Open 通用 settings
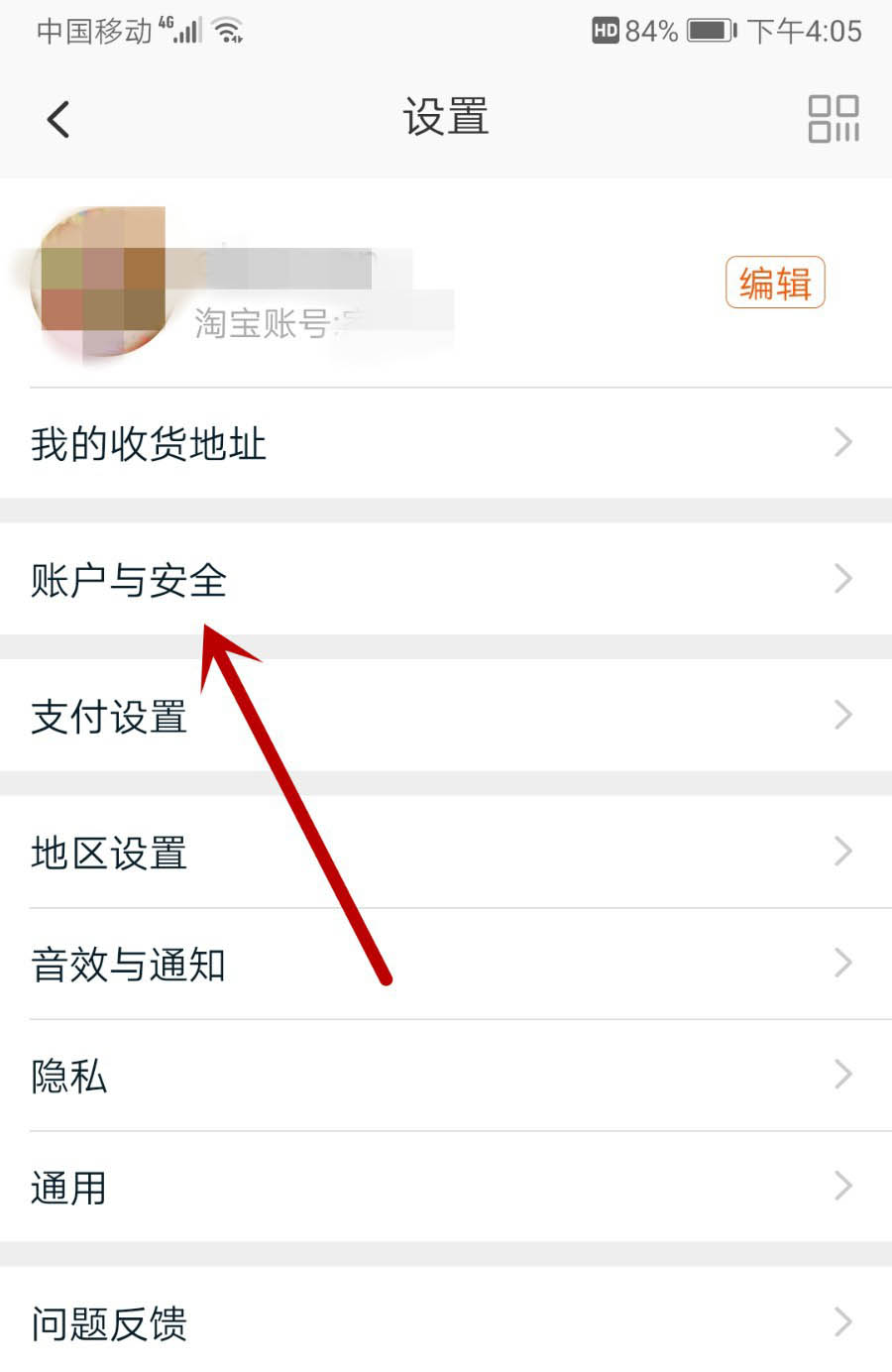 [446, 1187]
